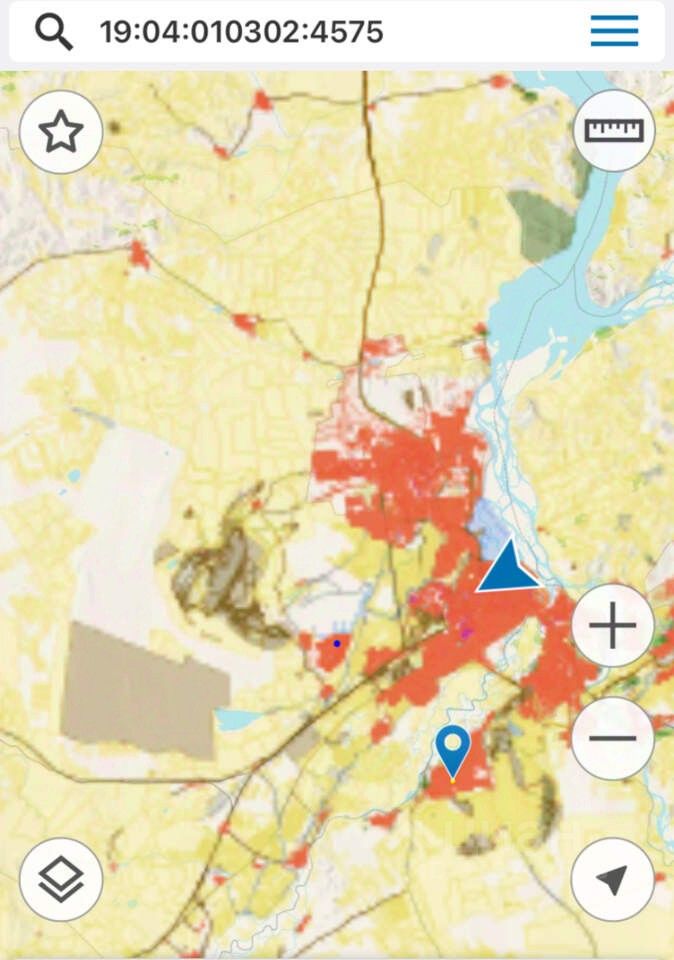Viewport: 674px width, 960px height.
Task: Center map on my location
Action: tap(612, 879)
